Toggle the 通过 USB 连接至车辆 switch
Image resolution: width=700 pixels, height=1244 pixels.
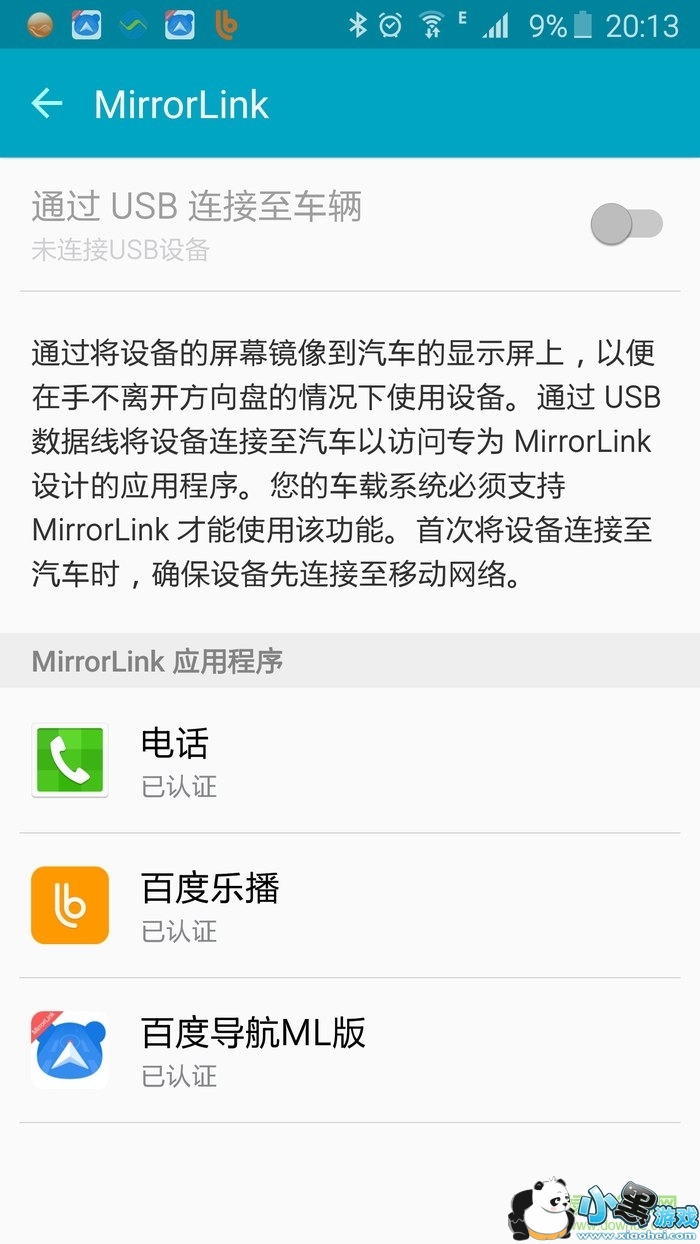point(626,224)
